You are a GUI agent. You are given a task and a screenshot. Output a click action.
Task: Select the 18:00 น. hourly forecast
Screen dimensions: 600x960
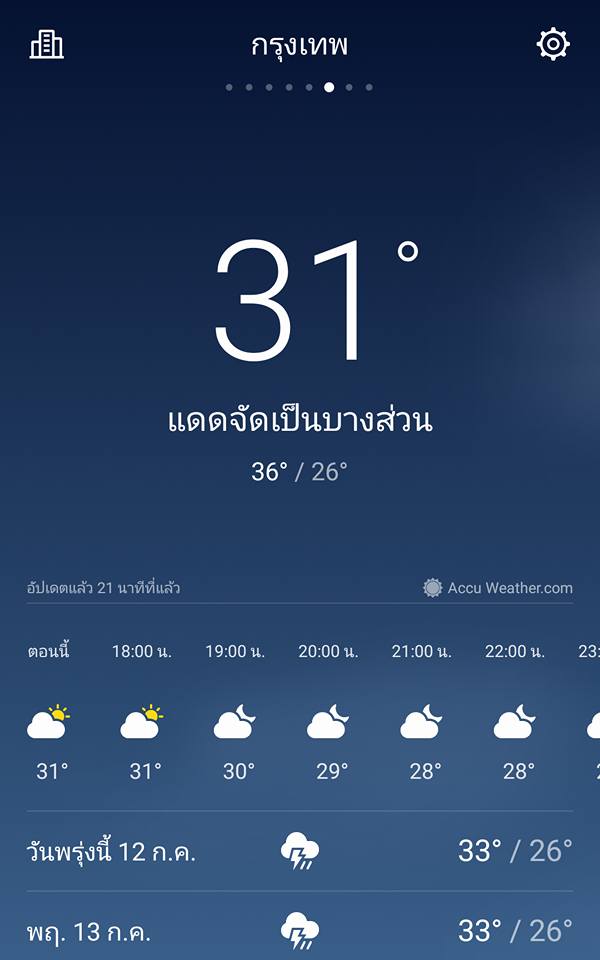(141, 712)
